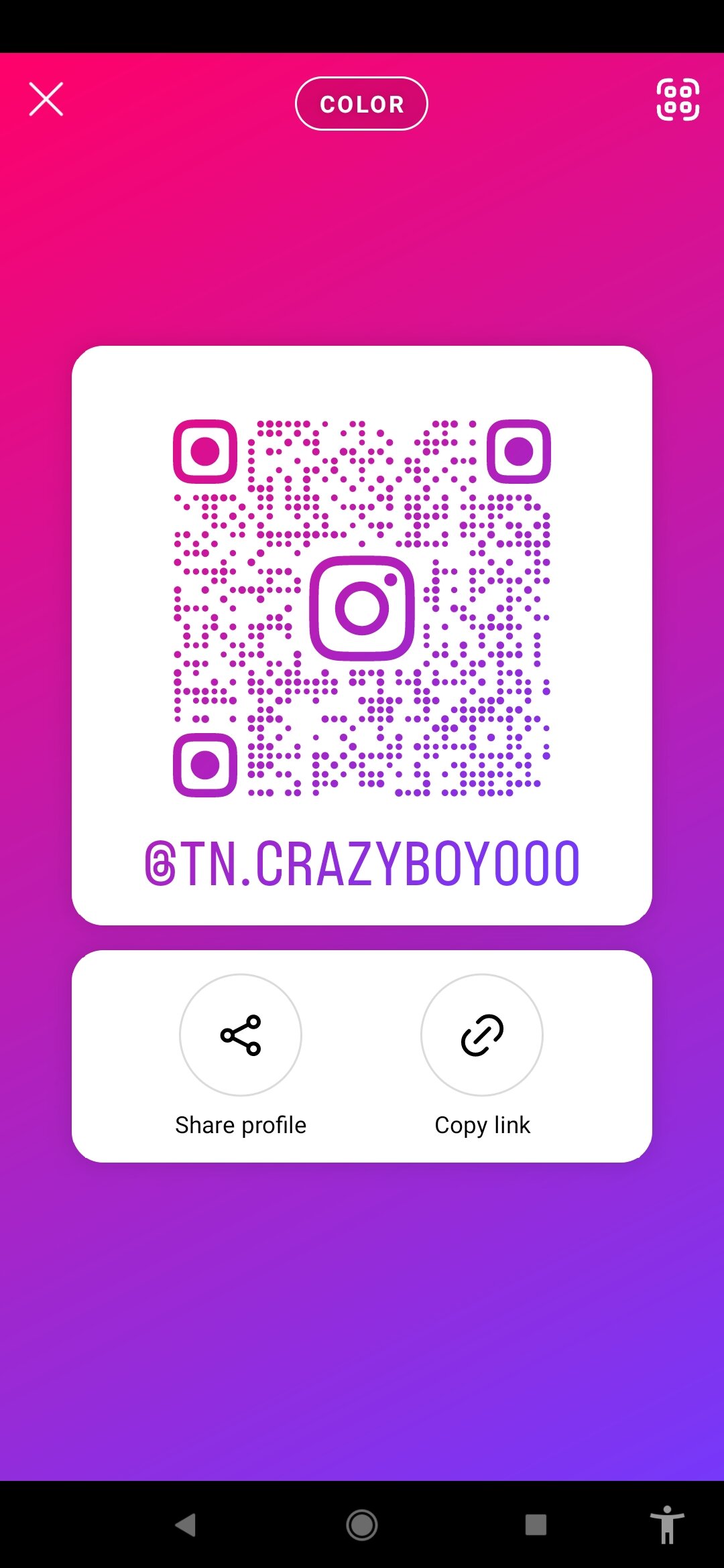Change background with the COLOR button
724x1568 pixels.
tap(361, 104)
